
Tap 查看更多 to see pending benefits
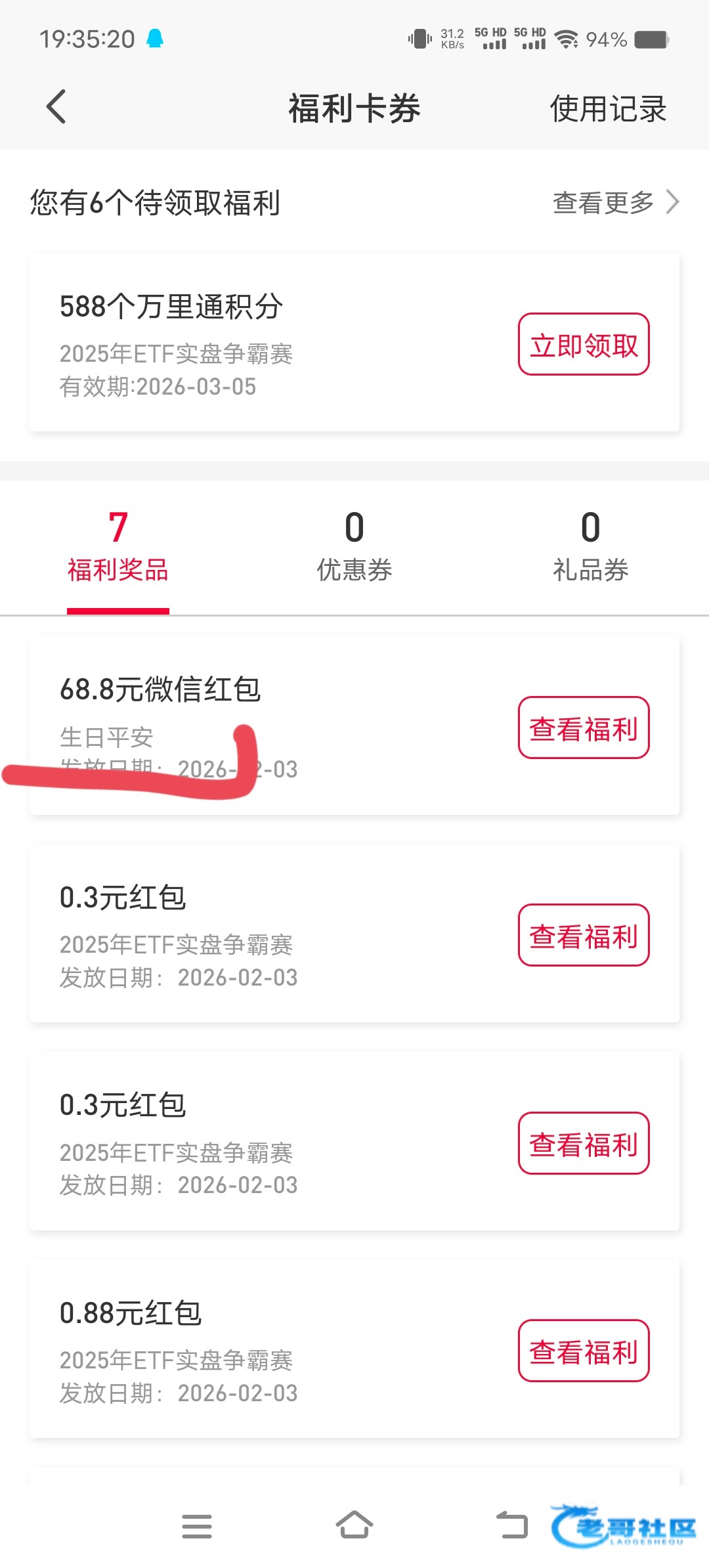click(615, 203)
